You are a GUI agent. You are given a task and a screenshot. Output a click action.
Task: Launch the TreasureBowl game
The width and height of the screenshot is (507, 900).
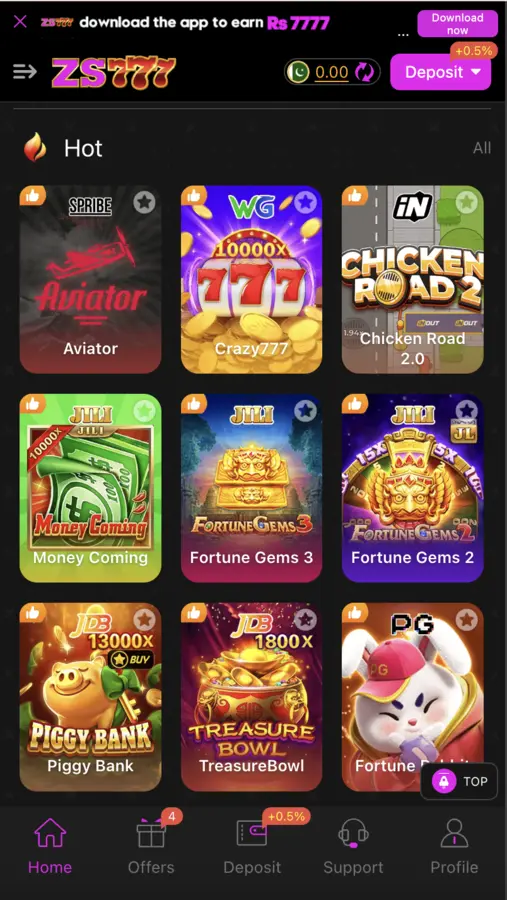251,697
